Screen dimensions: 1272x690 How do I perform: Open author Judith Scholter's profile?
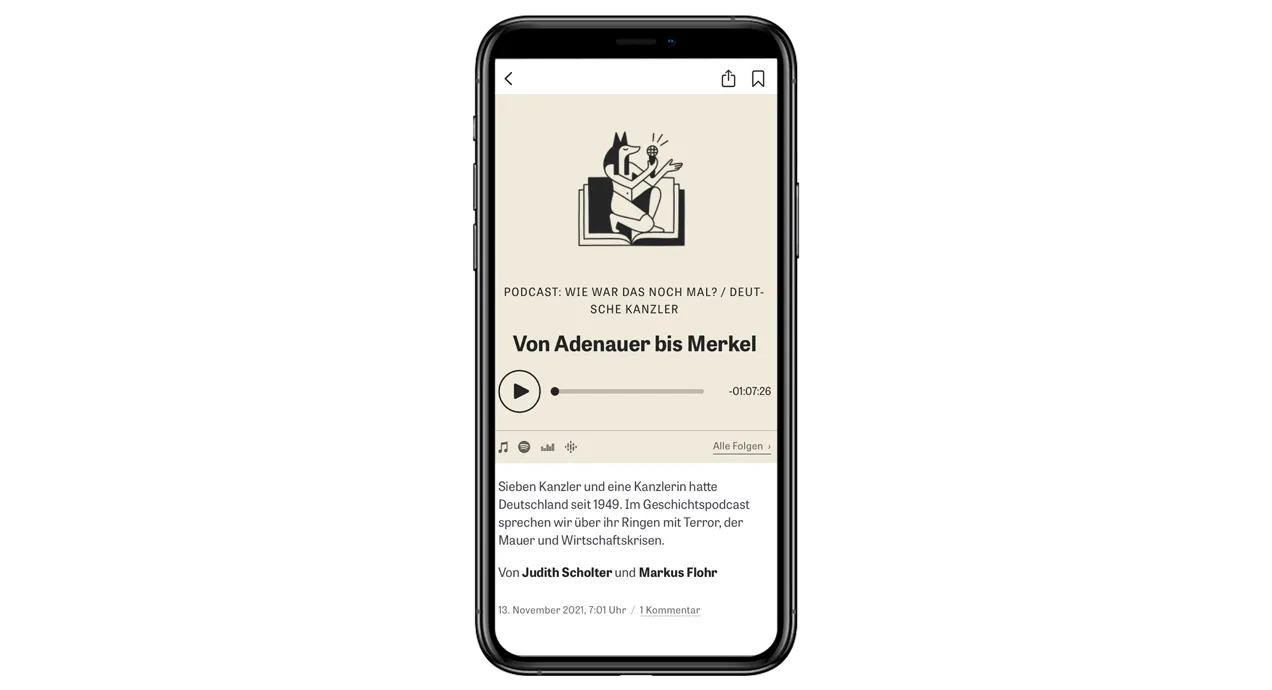click(567, 573)
